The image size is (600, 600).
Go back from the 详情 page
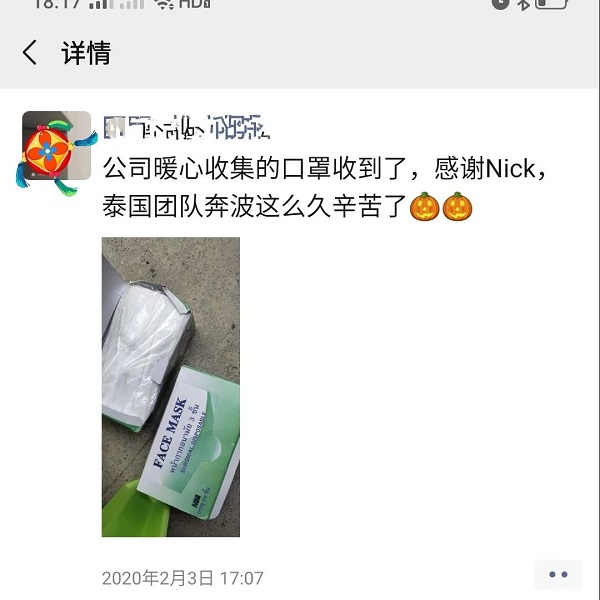pos(30,53)
